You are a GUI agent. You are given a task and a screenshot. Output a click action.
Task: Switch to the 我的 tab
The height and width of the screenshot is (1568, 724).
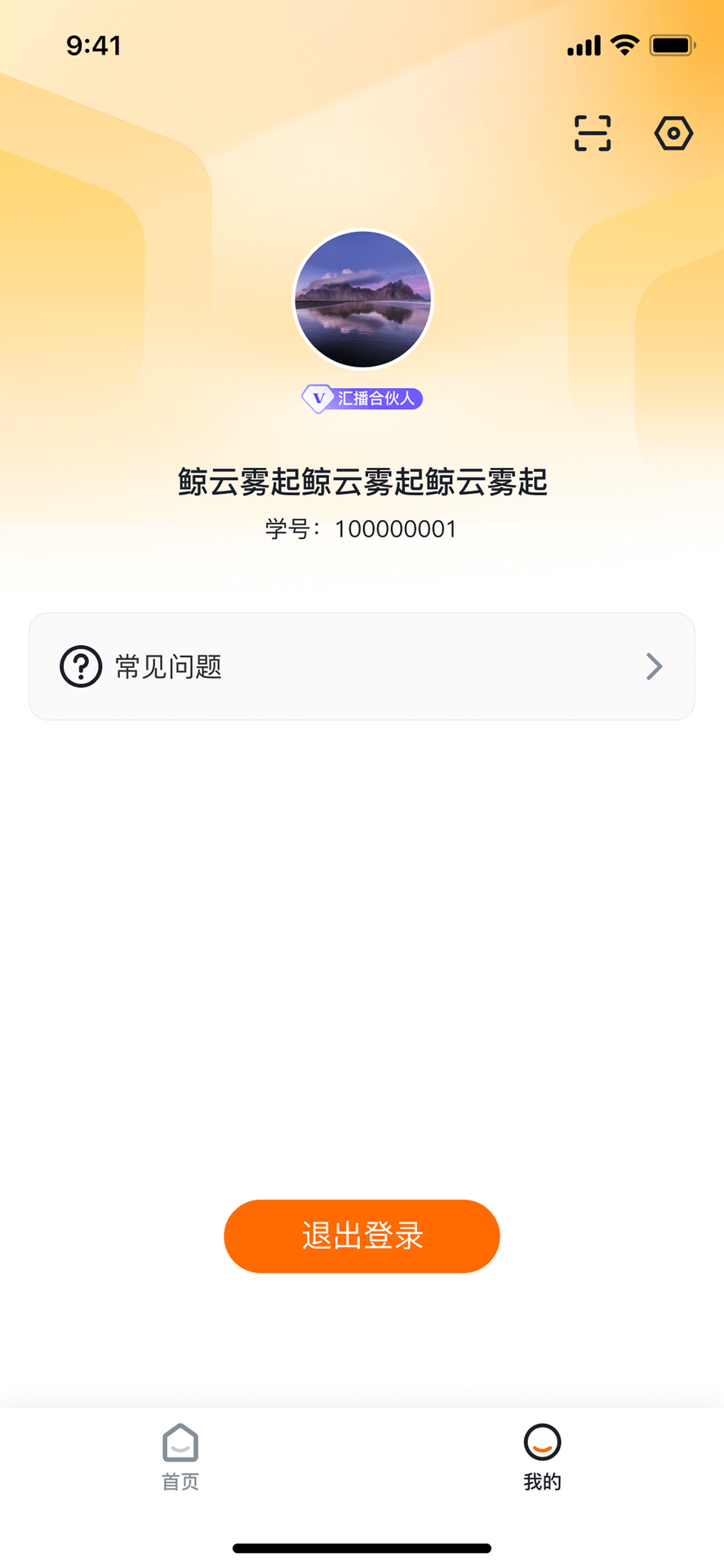pos(541,1459)
